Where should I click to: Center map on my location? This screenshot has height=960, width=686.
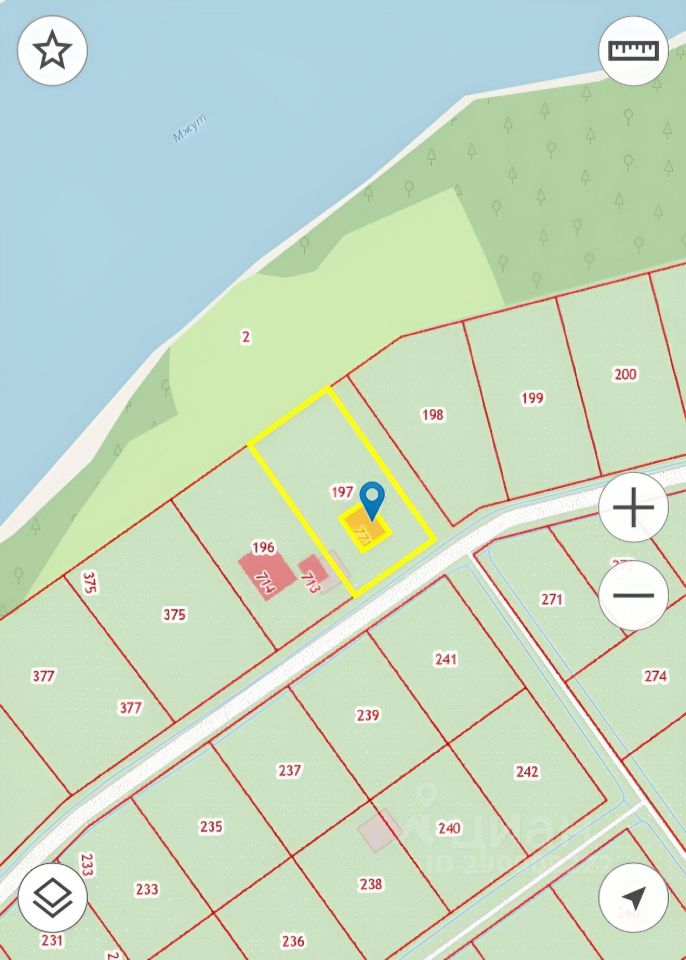pos(633,897)
